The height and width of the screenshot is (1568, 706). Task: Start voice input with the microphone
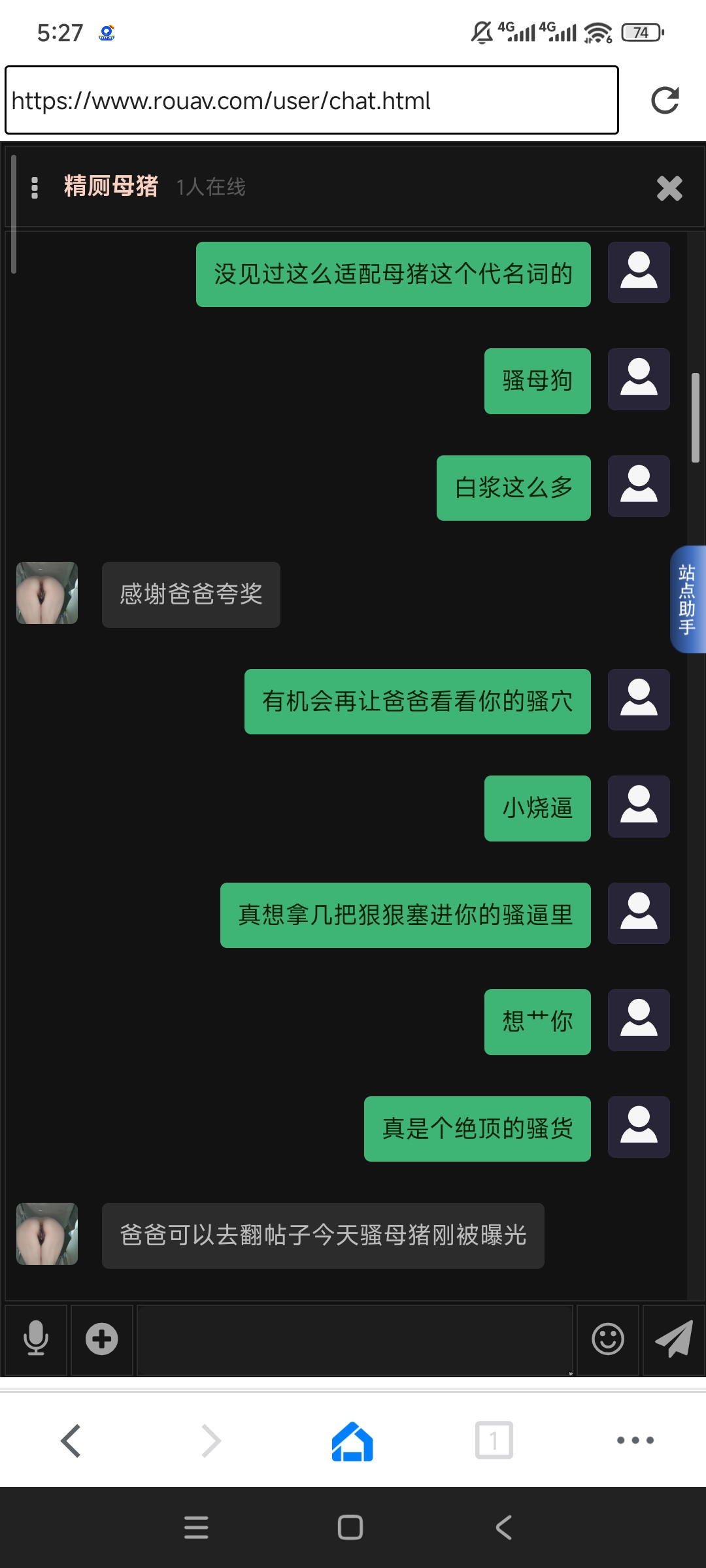coord(36,1339)
